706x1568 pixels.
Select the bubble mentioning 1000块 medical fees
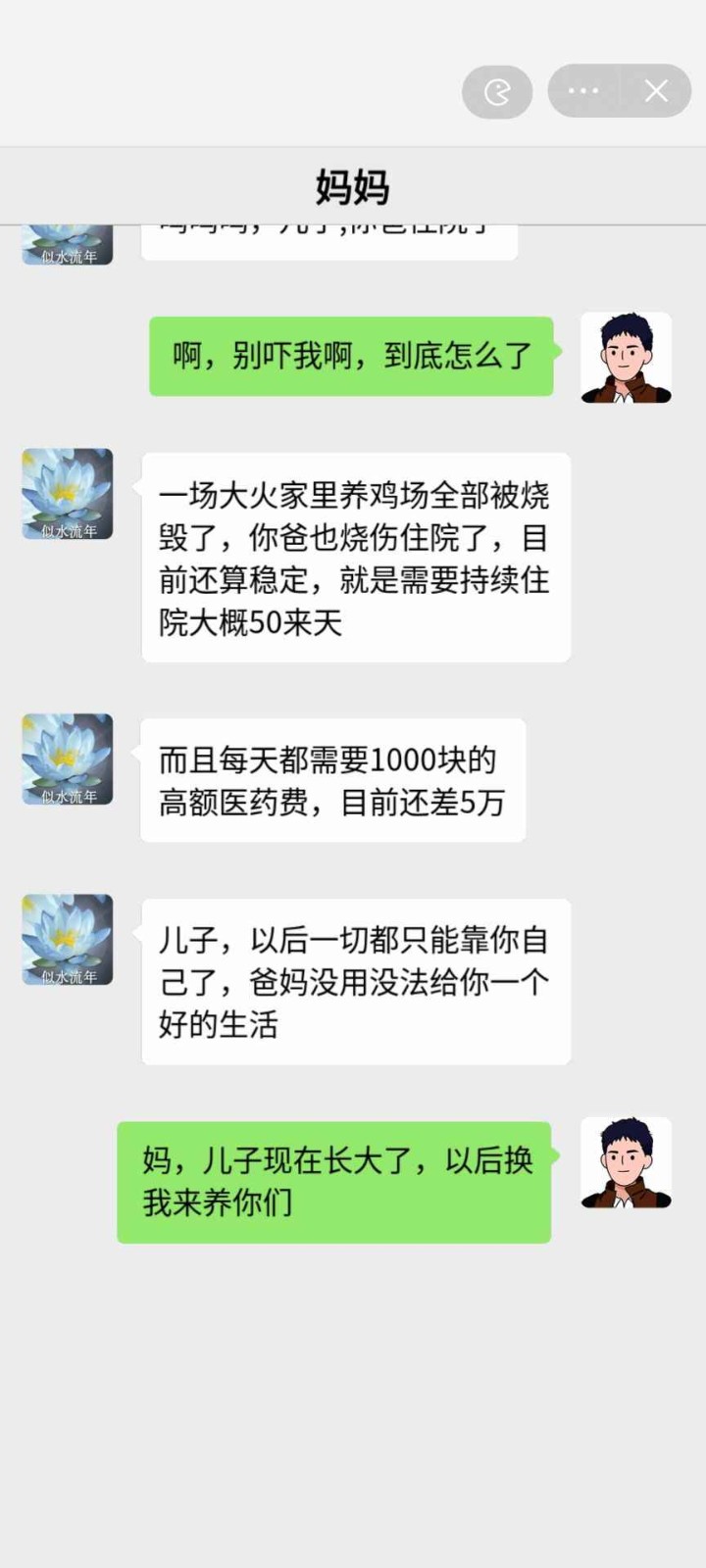click(x=335, y=779)
